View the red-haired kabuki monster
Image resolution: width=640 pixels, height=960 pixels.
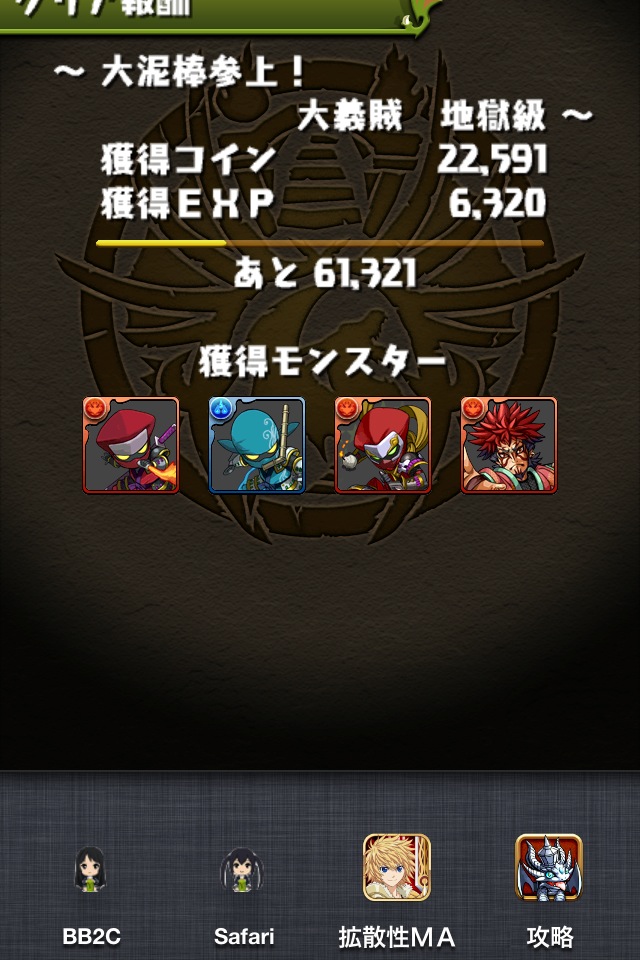point(509,445)
